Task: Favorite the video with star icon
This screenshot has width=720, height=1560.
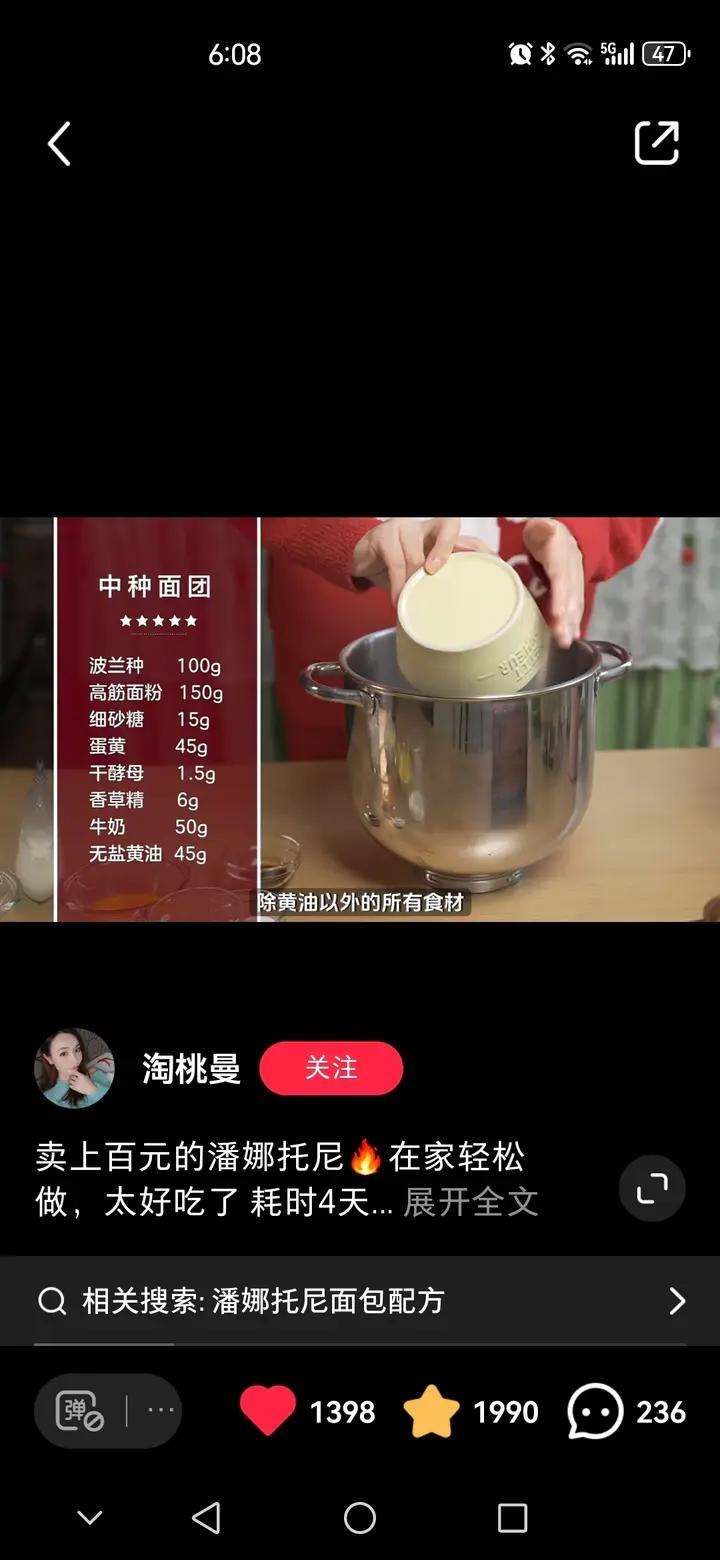Action: click(x=431, y=1411)
